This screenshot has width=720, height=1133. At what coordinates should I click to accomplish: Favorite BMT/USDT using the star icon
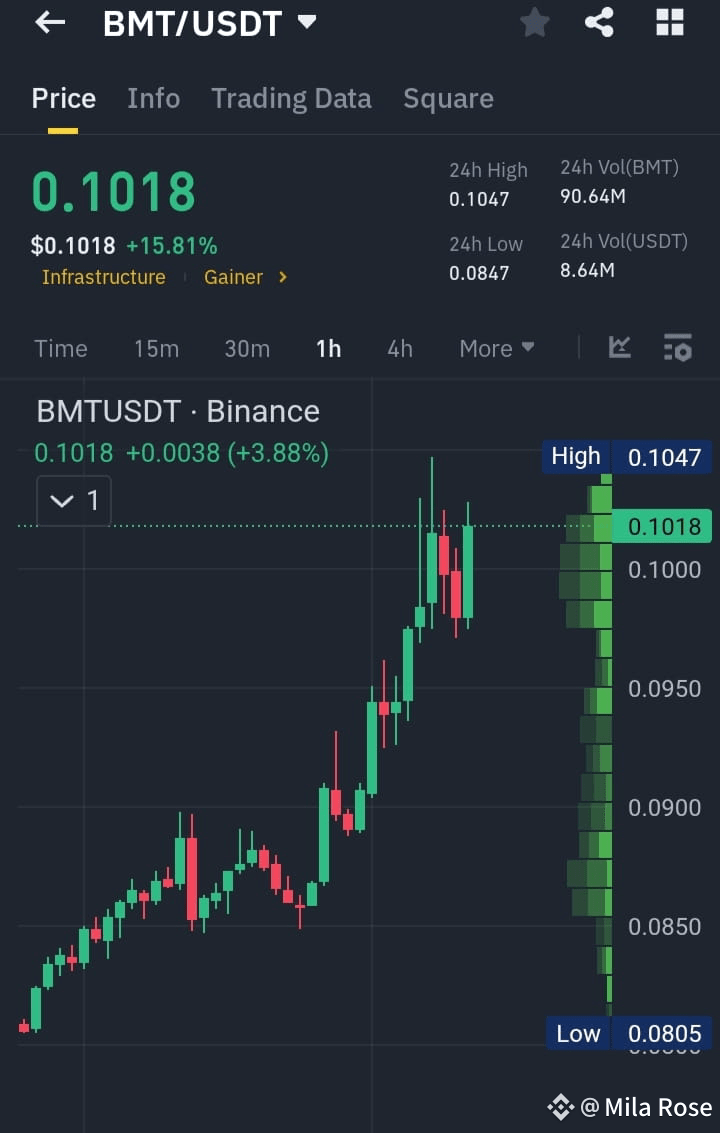pyautogui.click(x=534, y=22)
